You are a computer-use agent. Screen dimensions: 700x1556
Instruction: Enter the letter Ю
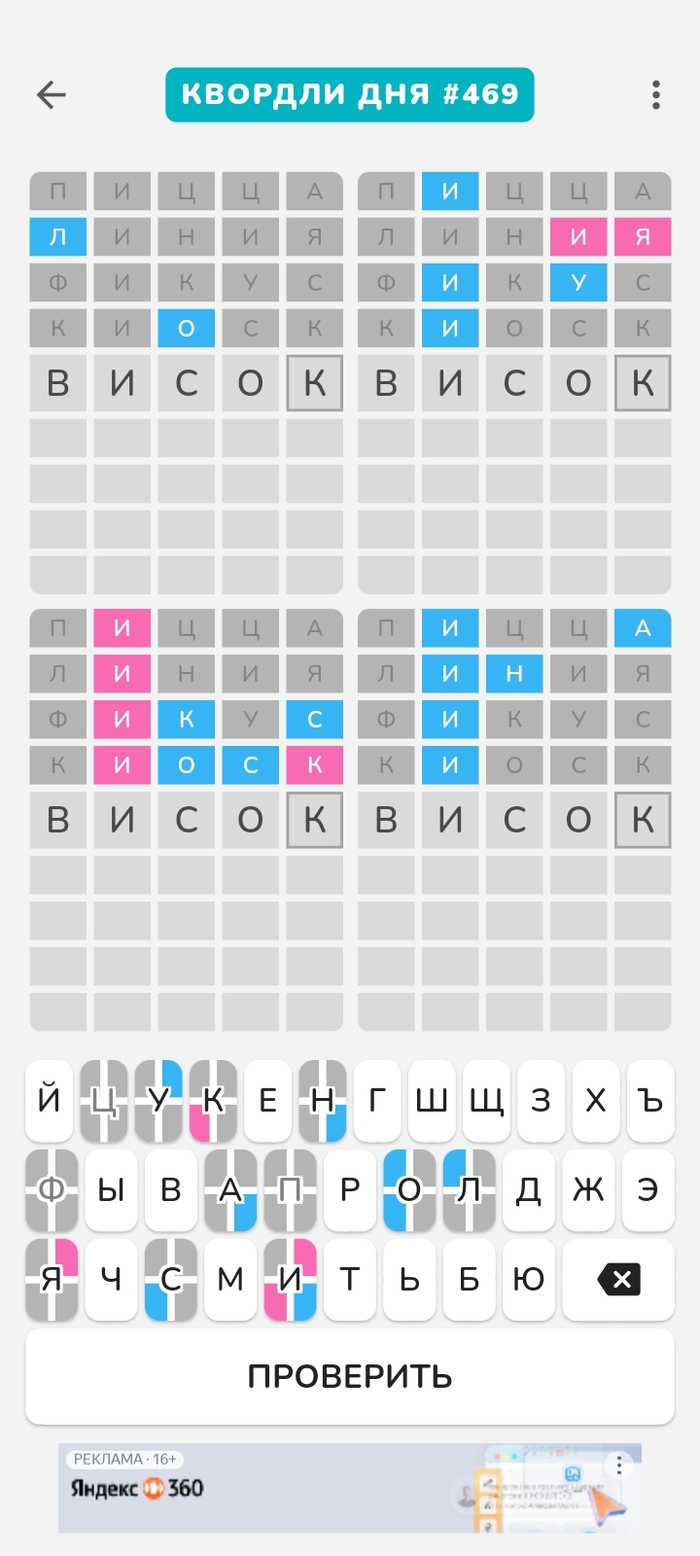pyautogui.click(x=529, y=1279)
